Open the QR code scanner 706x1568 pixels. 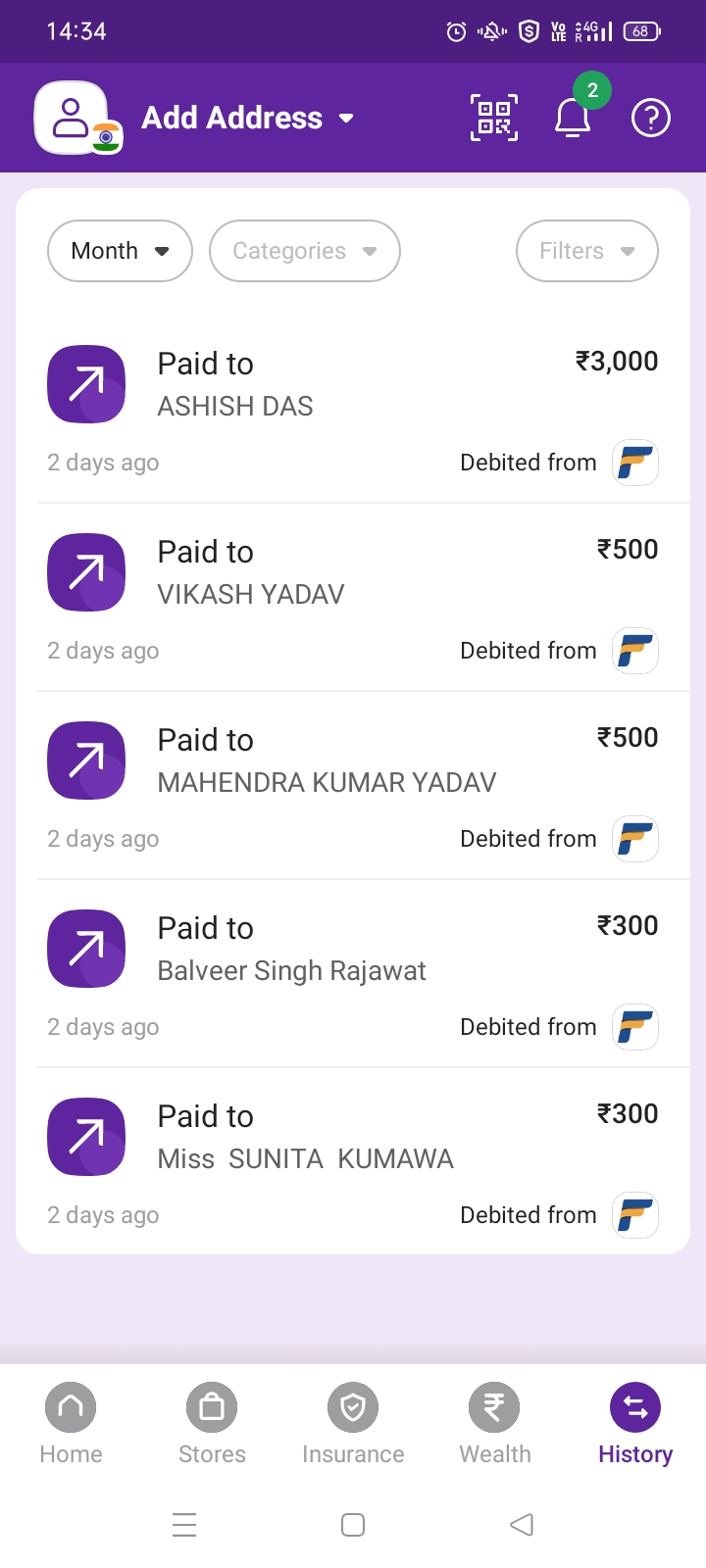[x=494, y=118]
